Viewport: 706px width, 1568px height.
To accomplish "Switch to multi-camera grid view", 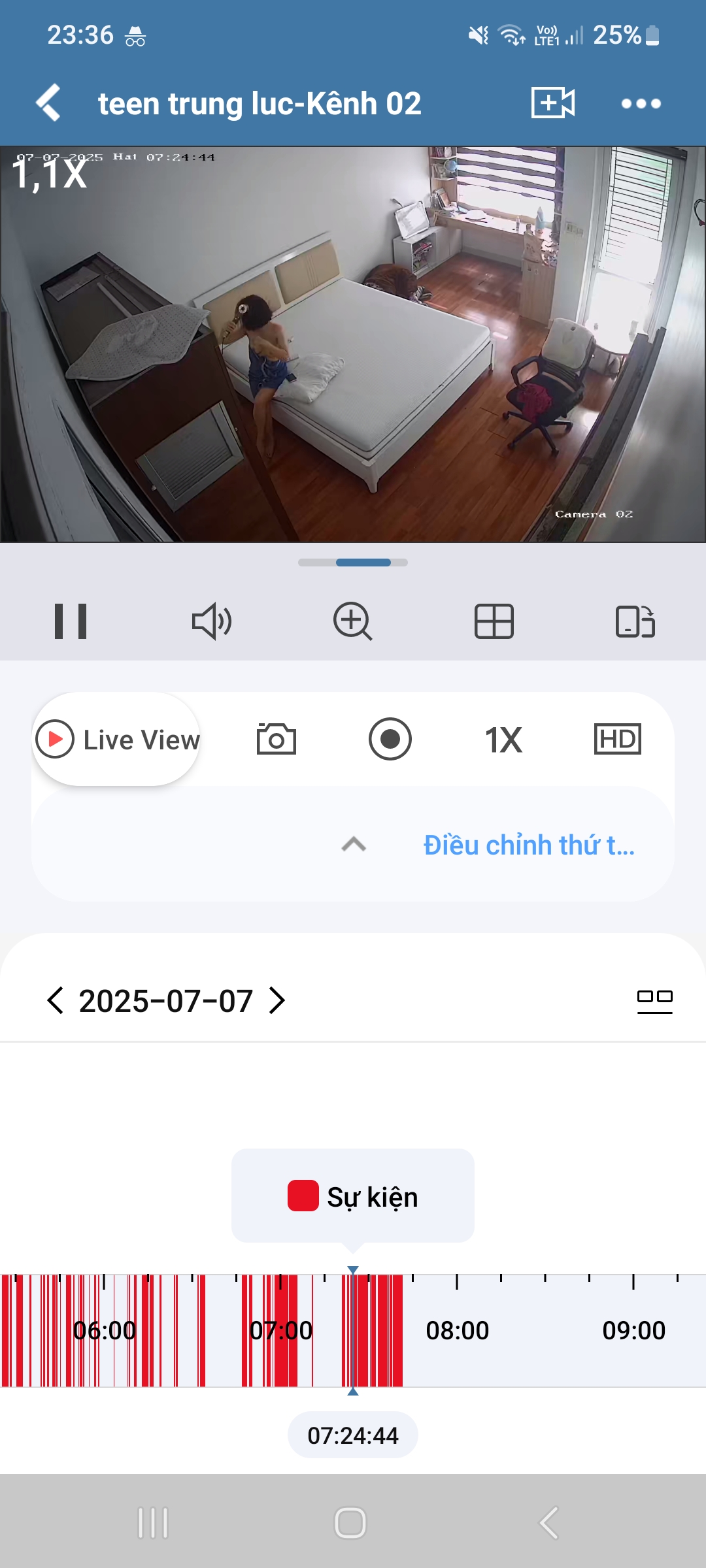I will 494,622.
